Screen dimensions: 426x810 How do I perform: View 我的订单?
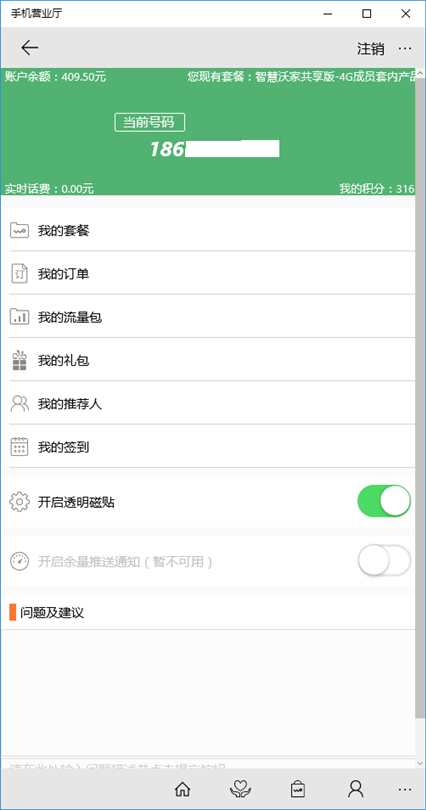[208, 274]
